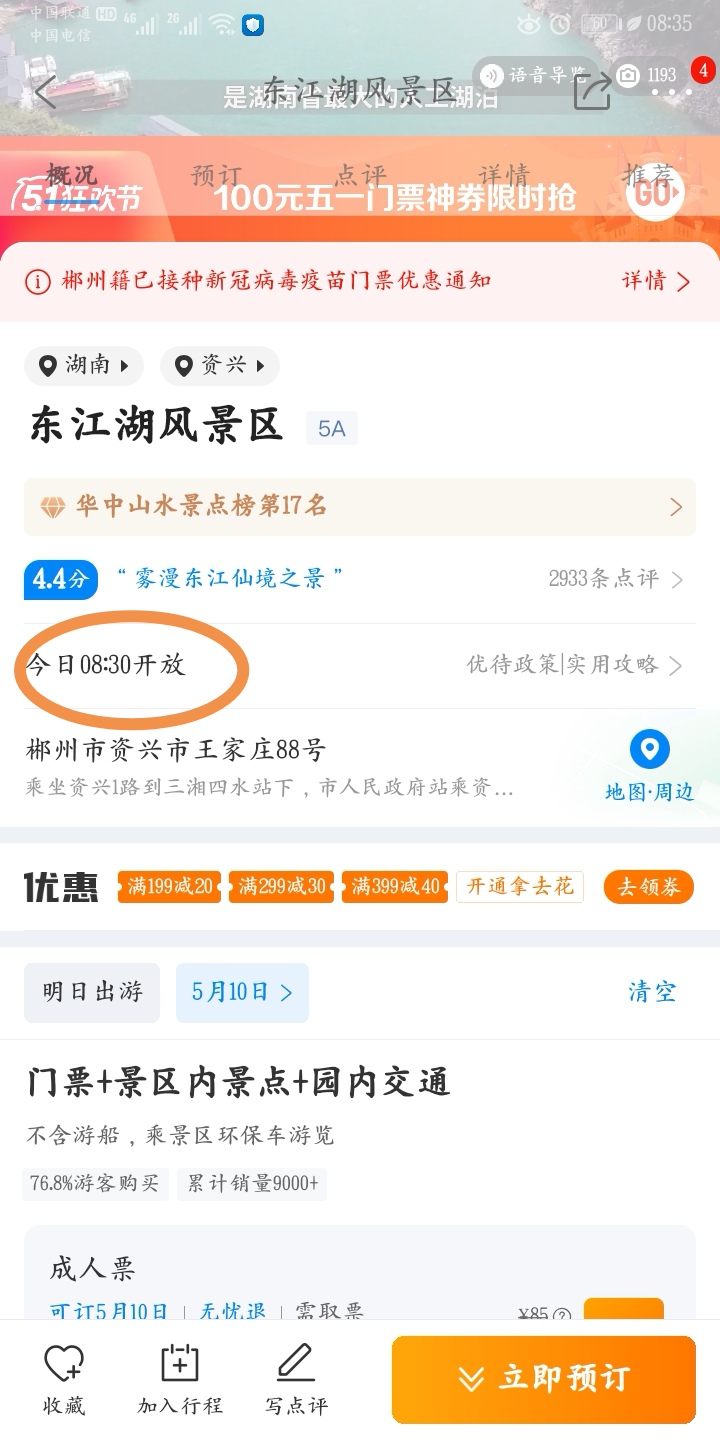Switch to the 点评 tab
Image resolution: width=720 pixels, height=1440 pixels.
click(x=360, y=177)
